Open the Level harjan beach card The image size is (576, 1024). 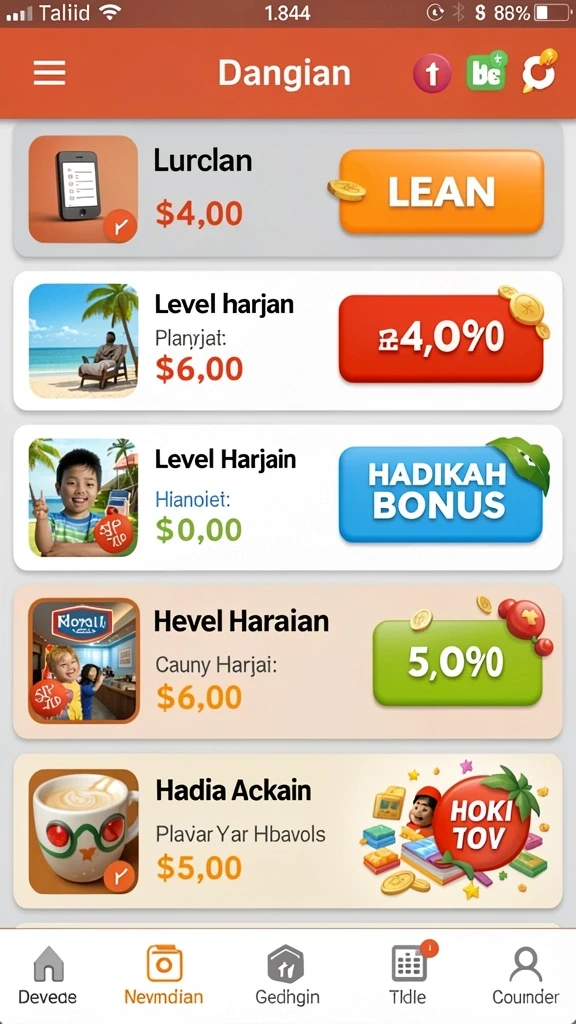(x=288, y=341)
